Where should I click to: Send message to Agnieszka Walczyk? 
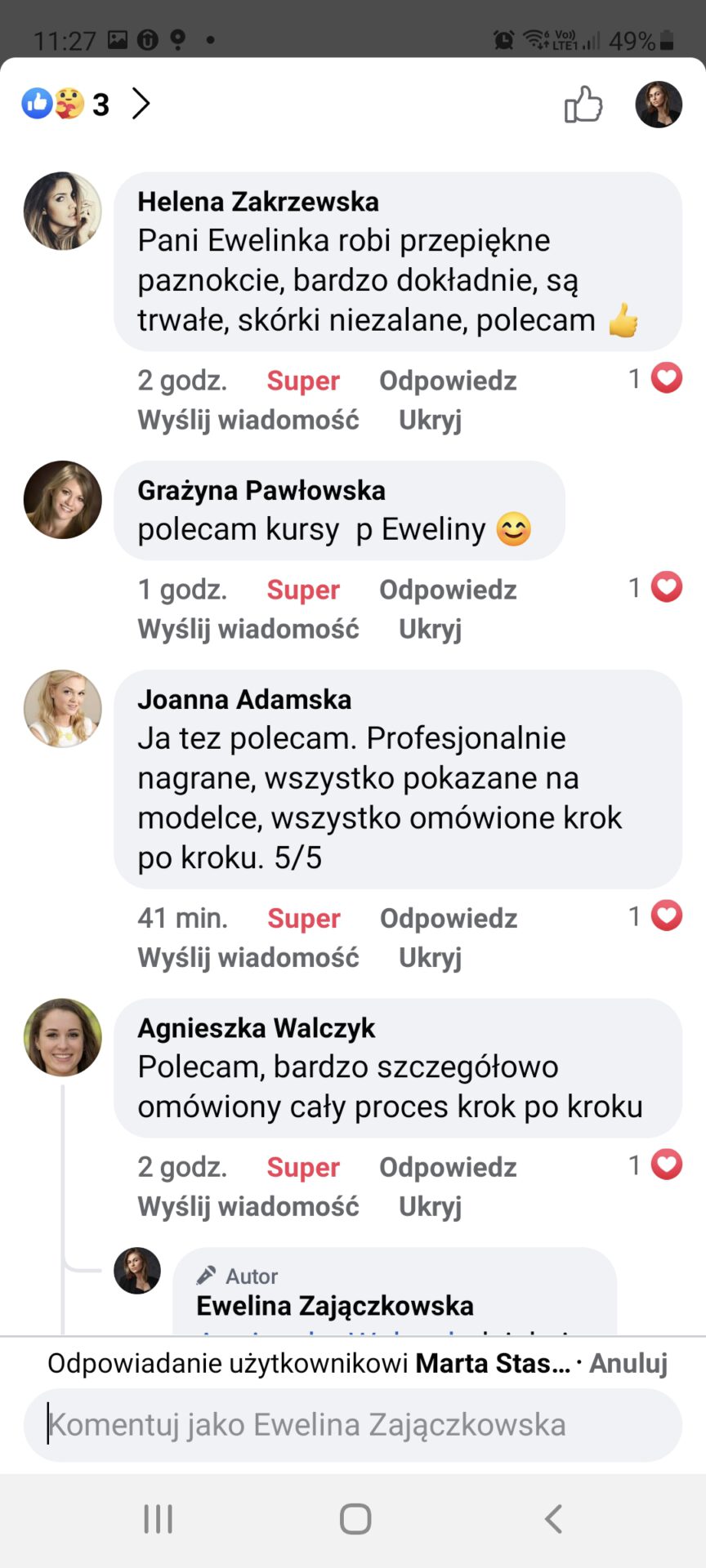(x=248, y=1206)
